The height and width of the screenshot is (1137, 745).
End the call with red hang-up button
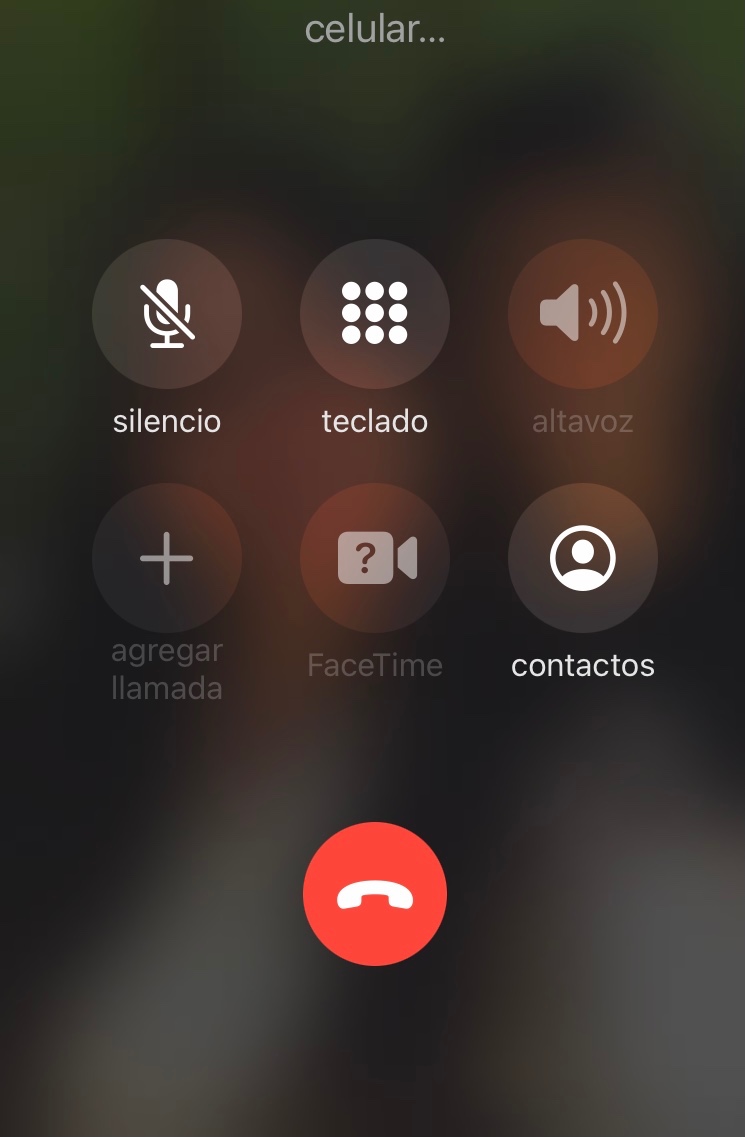(x=375, y=894)
